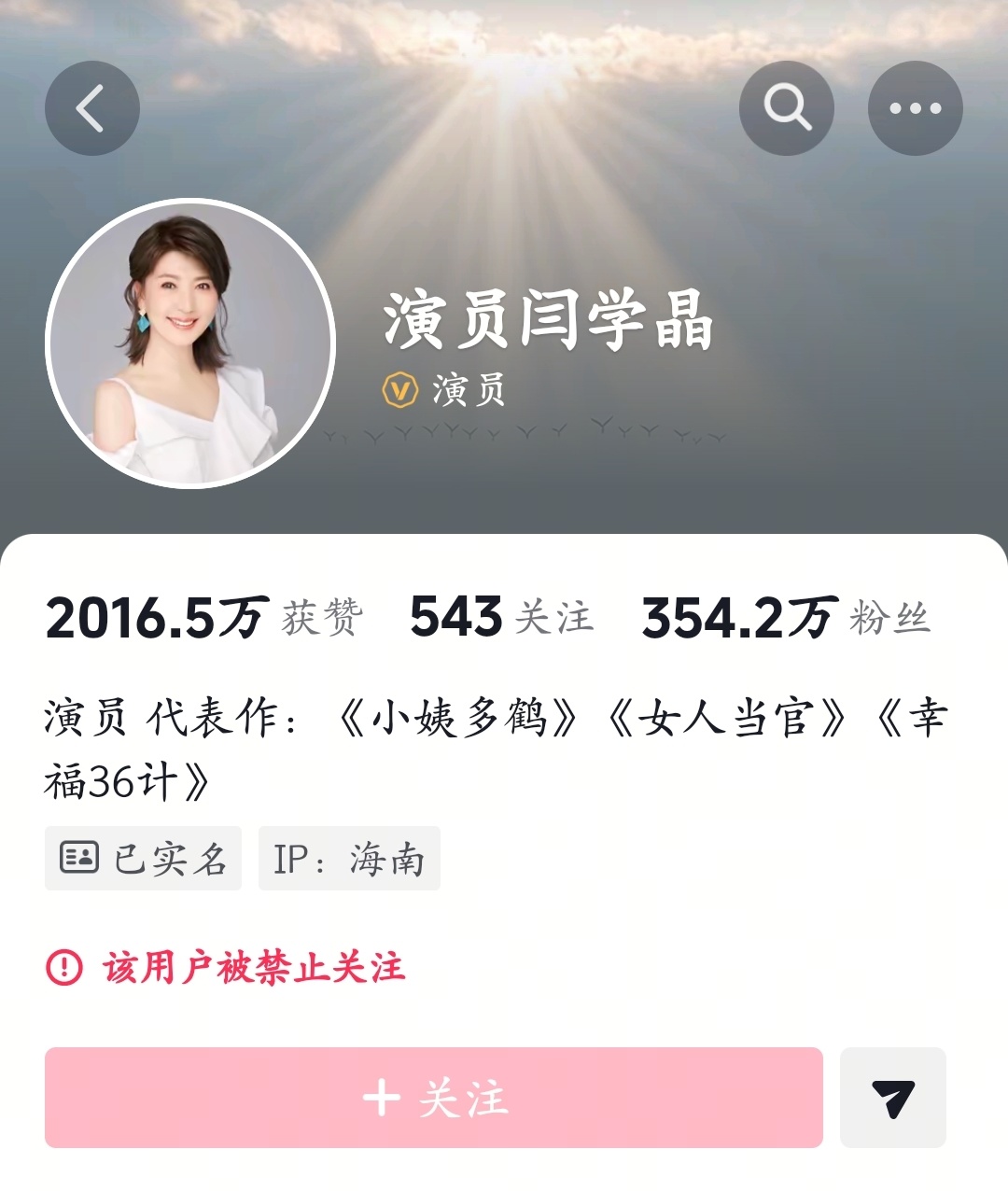This screenshot has width=1008, height=1191.
Task: Tap the pink 关注 follow button
Action: (x=433, y=1098)
